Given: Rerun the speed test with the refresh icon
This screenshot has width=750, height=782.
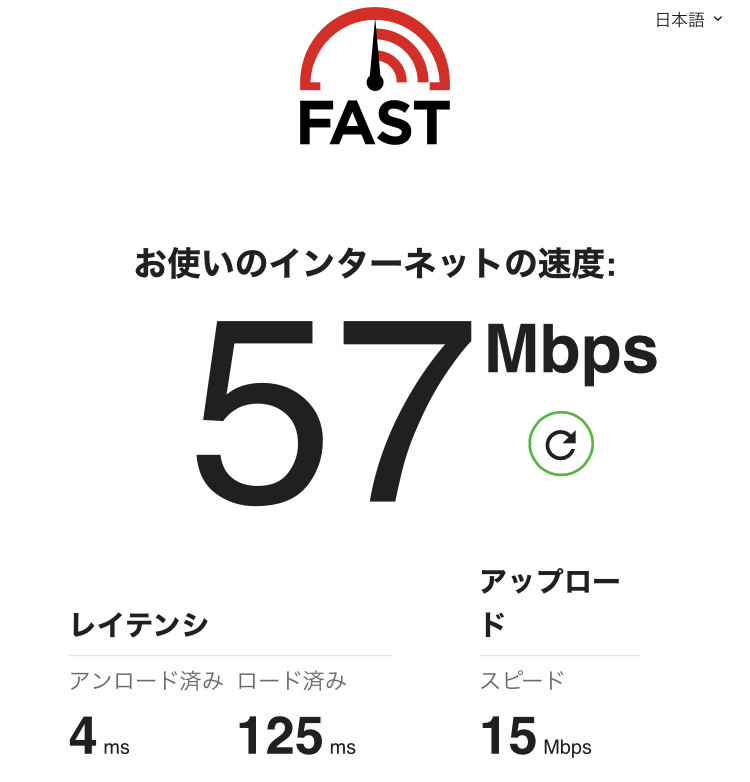Looking at the screenshot, I should coord(561,443).
